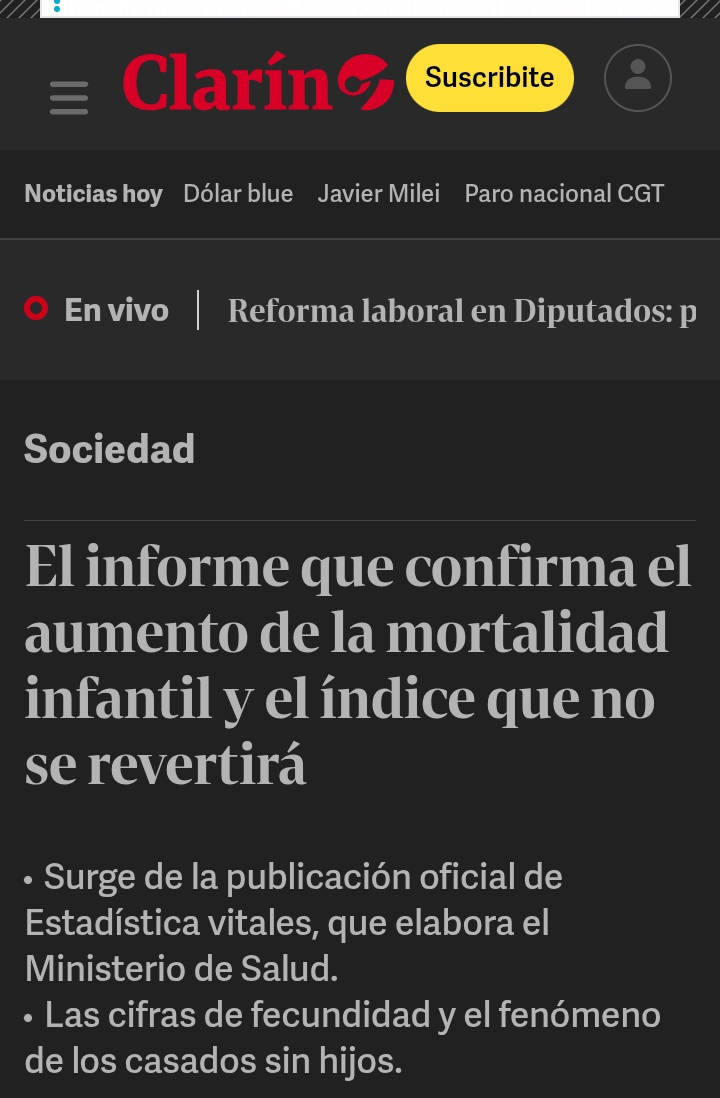720x1098 pixels.
Task: Go to Clarín home via logo
Action: click(x=258, y=82)
